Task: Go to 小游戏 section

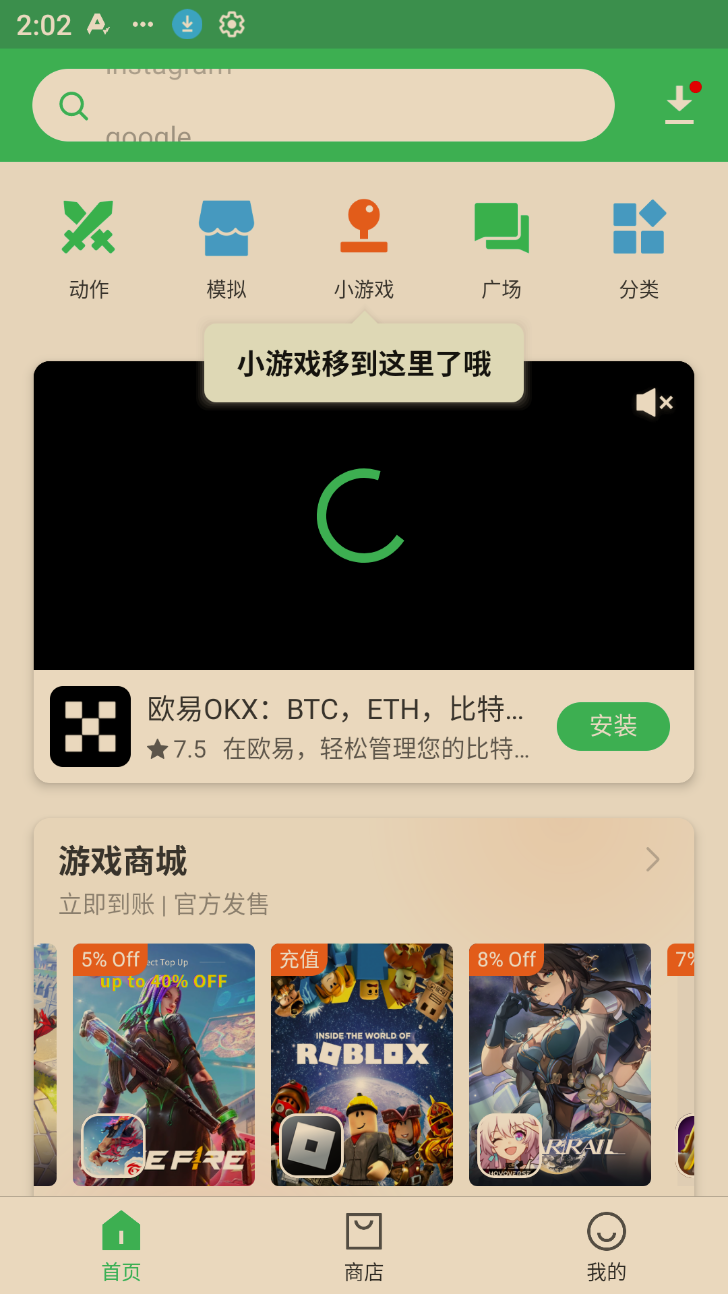Action: tap(363, 249)
